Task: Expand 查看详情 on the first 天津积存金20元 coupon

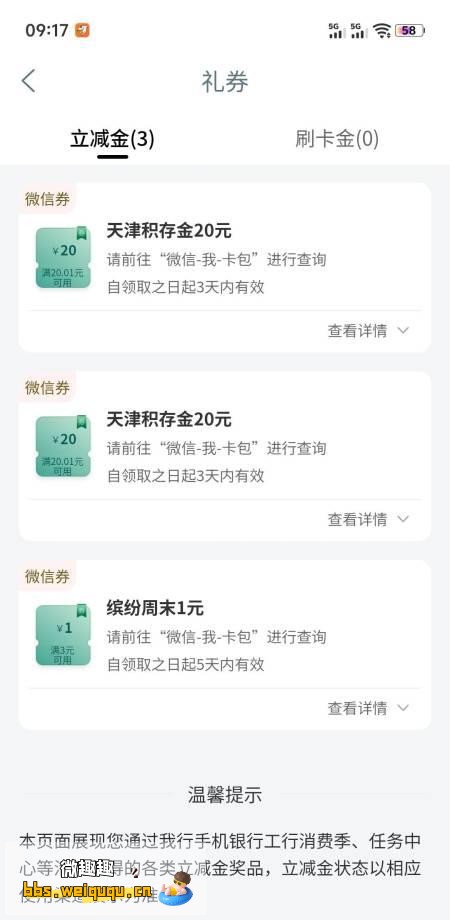Action: point(368,331)
